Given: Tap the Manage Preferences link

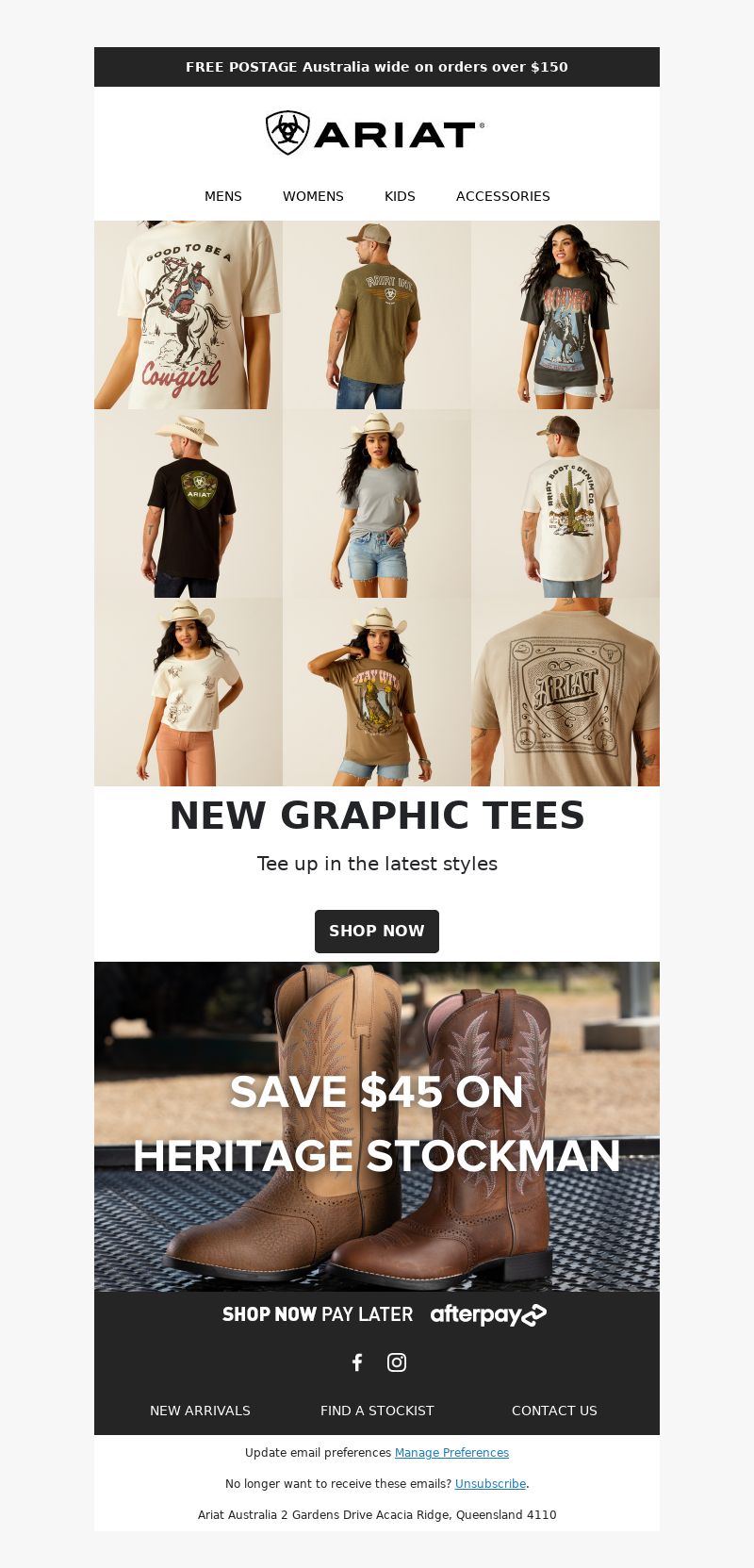Looking at the screenshot, I should (451, 1453).
